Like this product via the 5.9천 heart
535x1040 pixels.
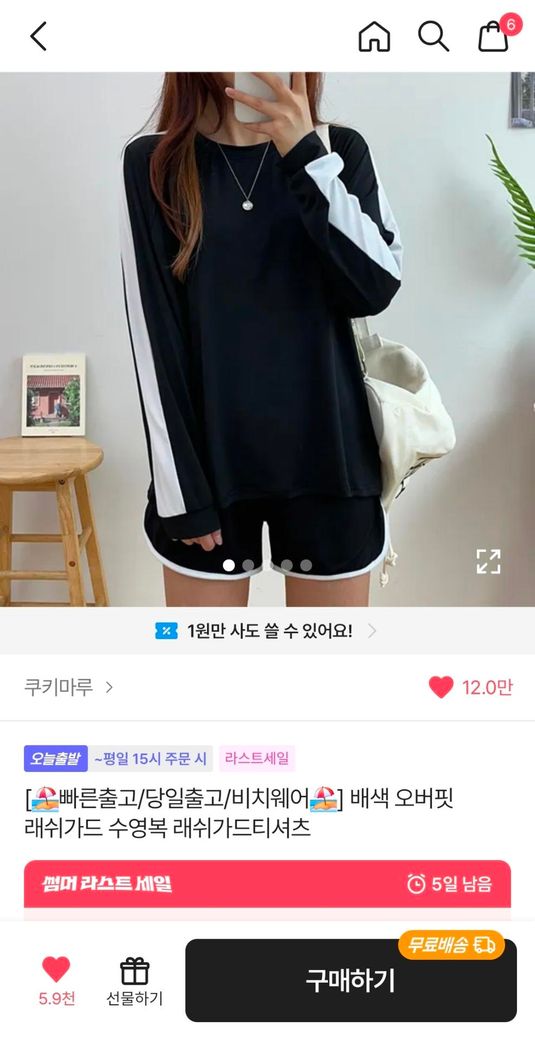(56, 979)
